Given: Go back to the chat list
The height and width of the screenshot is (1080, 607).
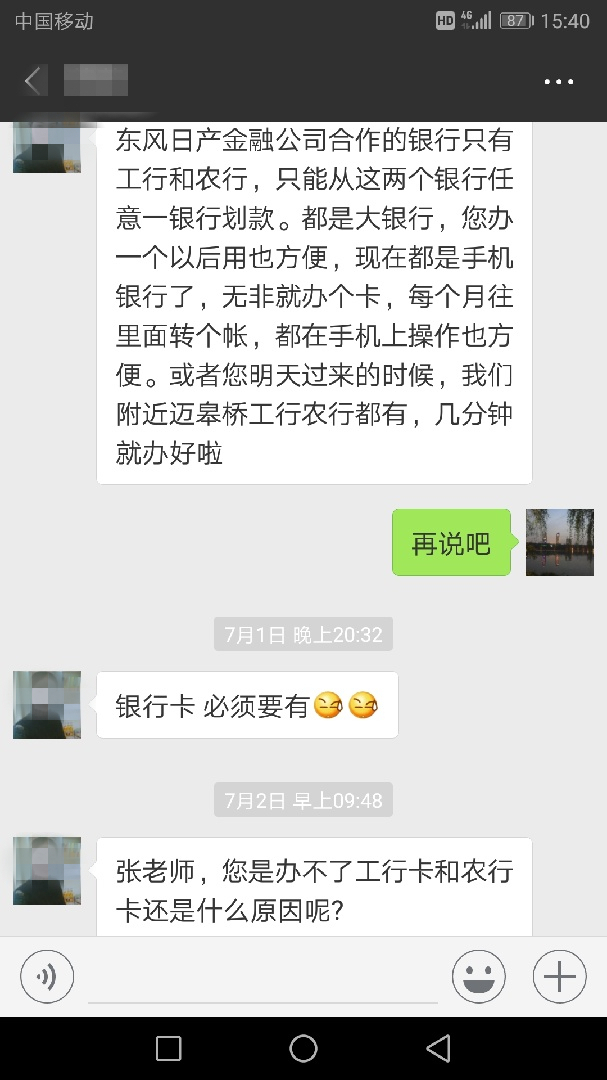Looking at the screenshot, I should click(x=34, y=81).
